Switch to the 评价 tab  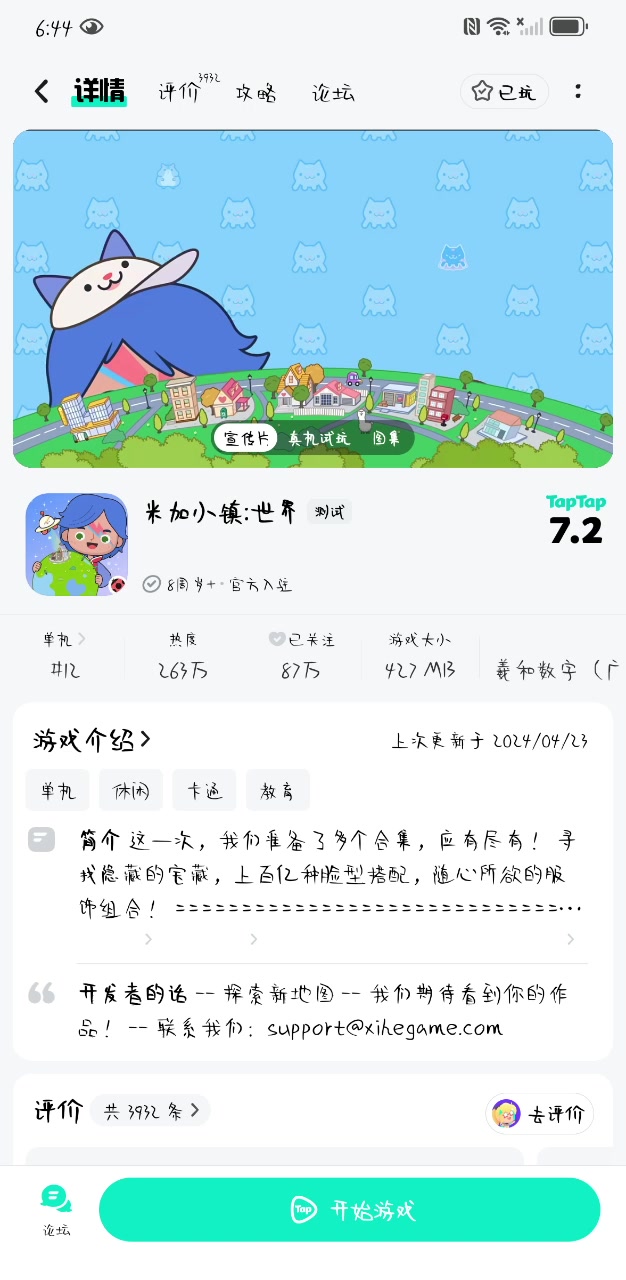180,93
